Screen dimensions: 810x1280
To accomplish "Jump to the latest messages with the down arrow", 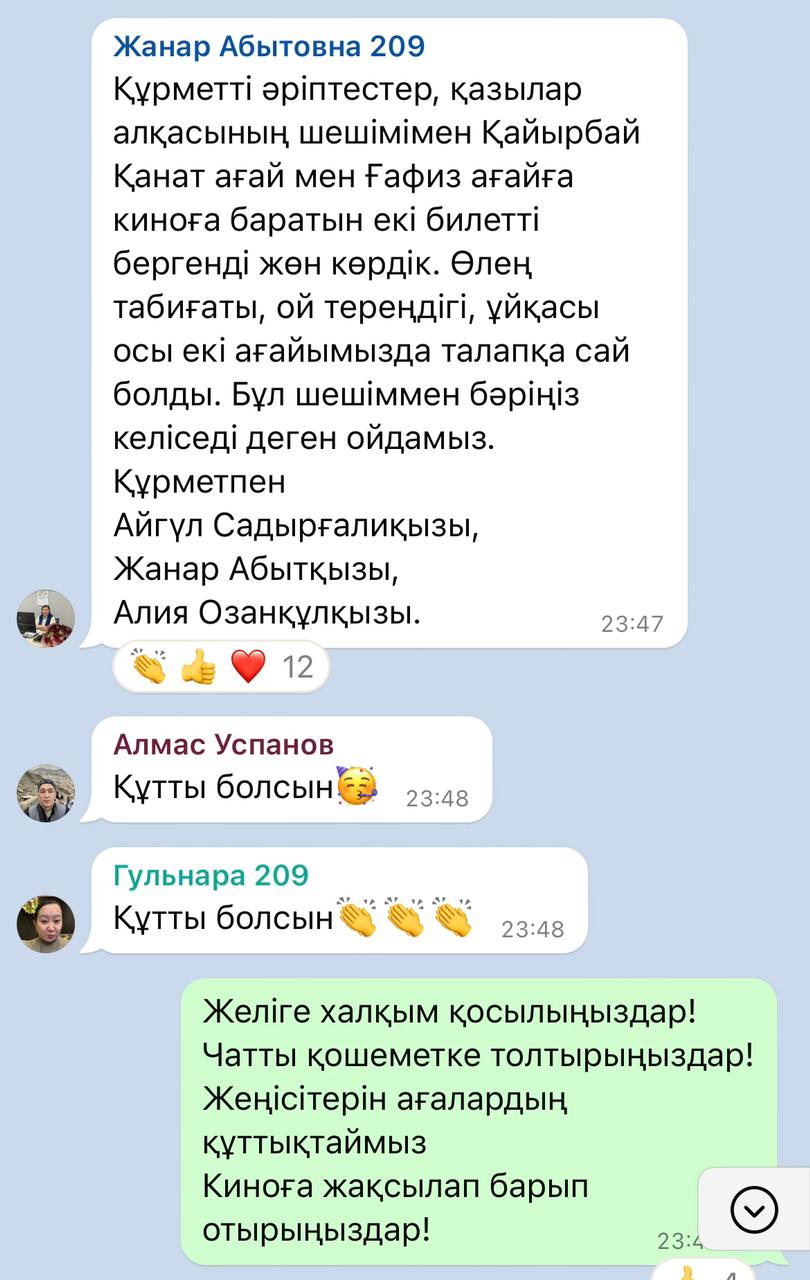I will [754, 1209].
